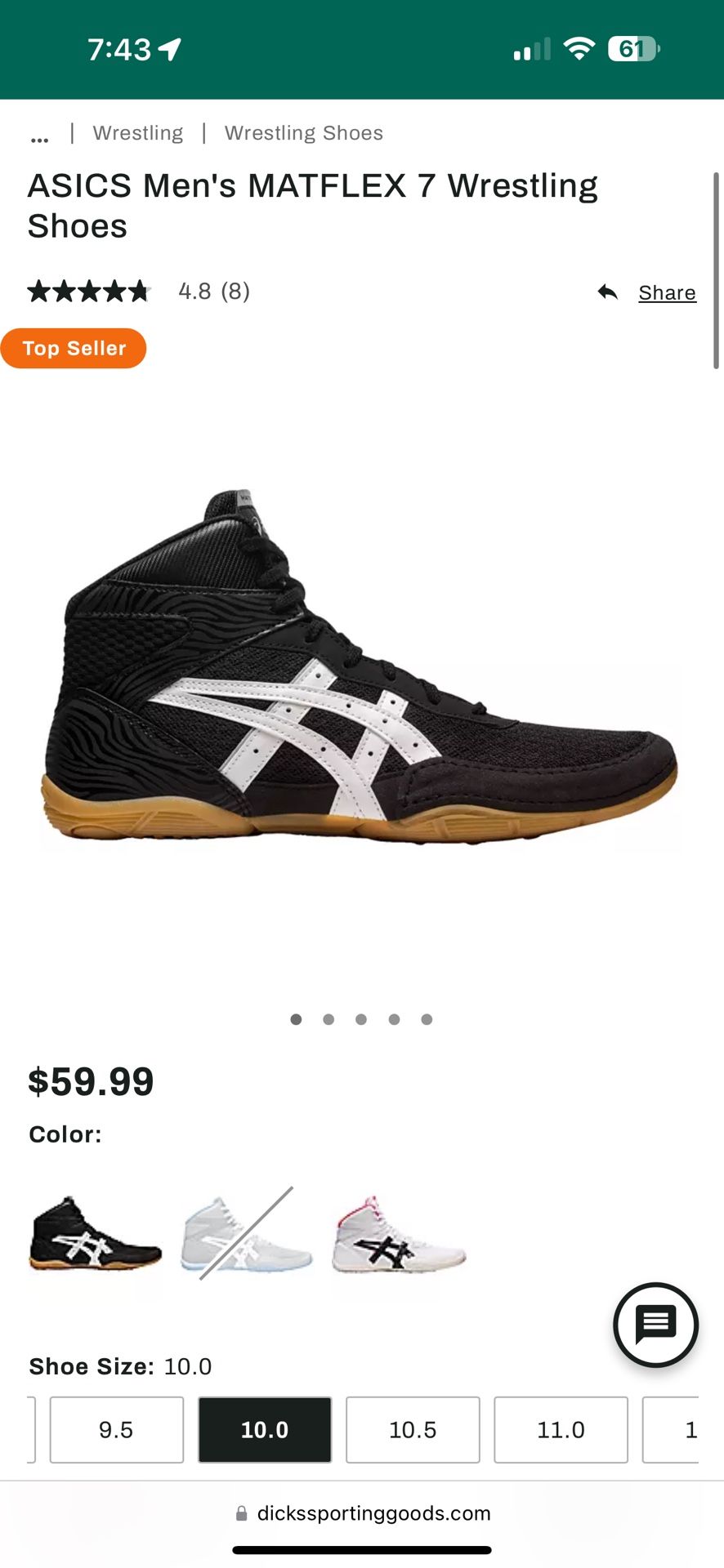Image resolution: width=724 pixels, height=1568 pixels.
Task: Jump to the last carousel image dot
Action: pos(427,1019)
